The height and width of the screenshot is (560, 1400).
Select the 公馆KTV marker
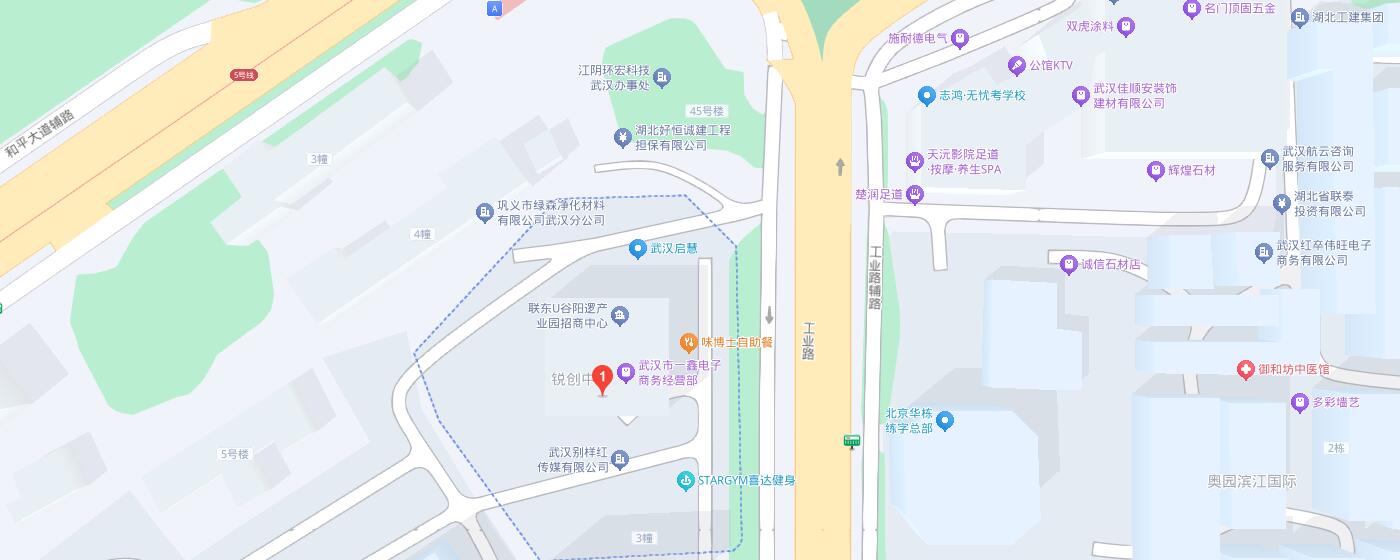(x=1016, y=66)
